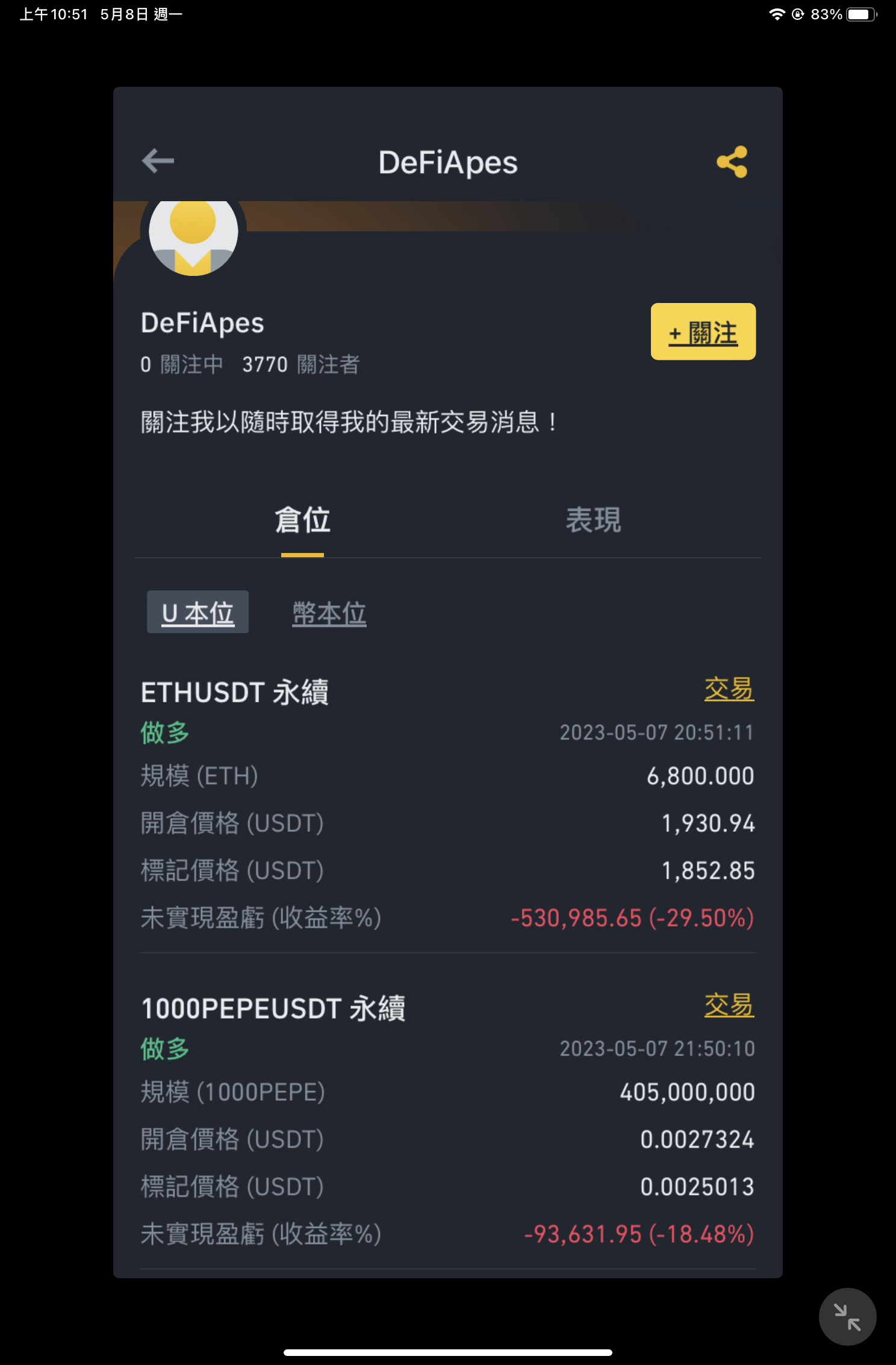Switch to the 表現 tab
This screenshot has height=1365, width=896.
point(593,520)
